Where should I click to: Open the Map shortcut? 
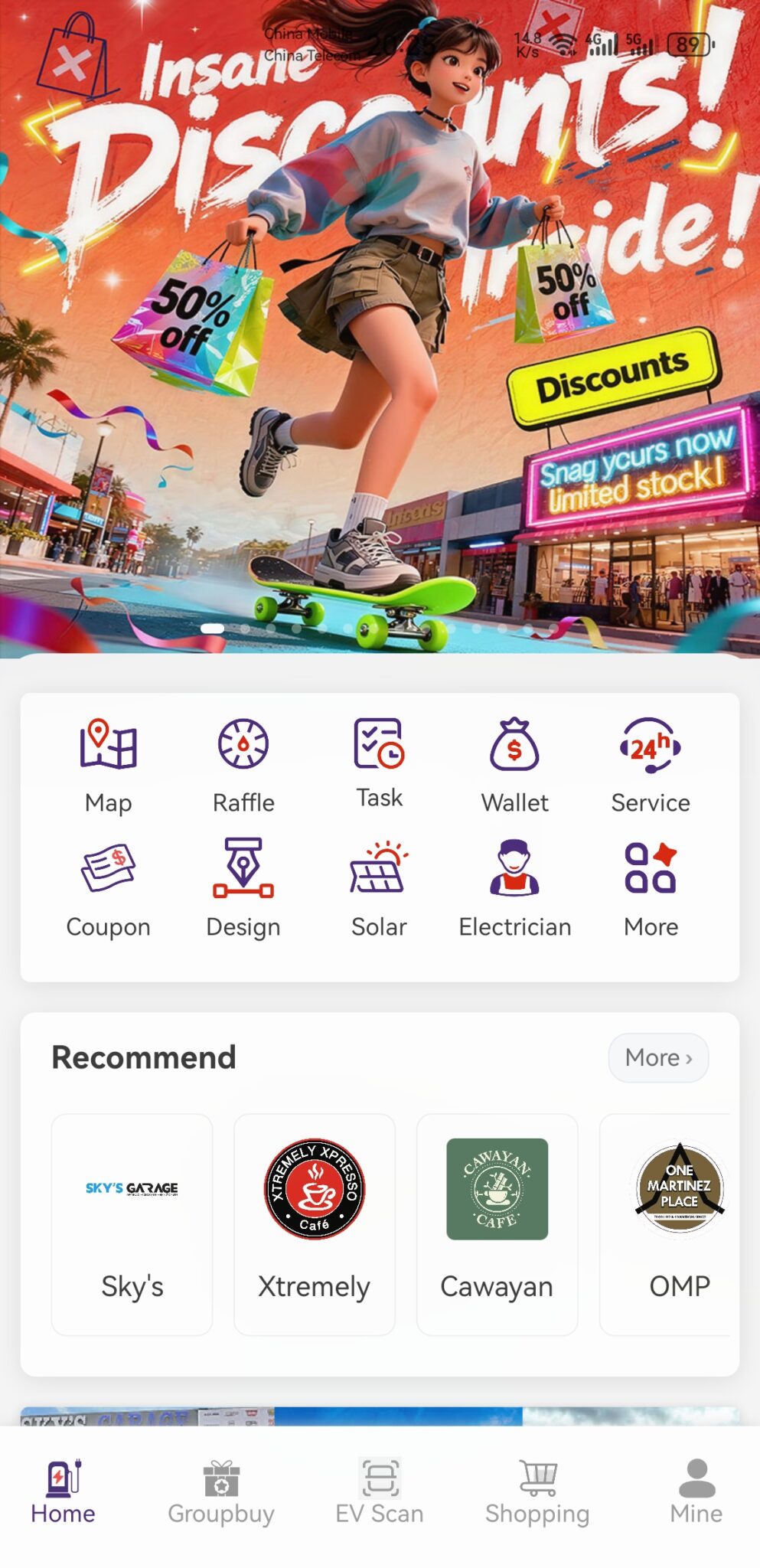[109, 763]
